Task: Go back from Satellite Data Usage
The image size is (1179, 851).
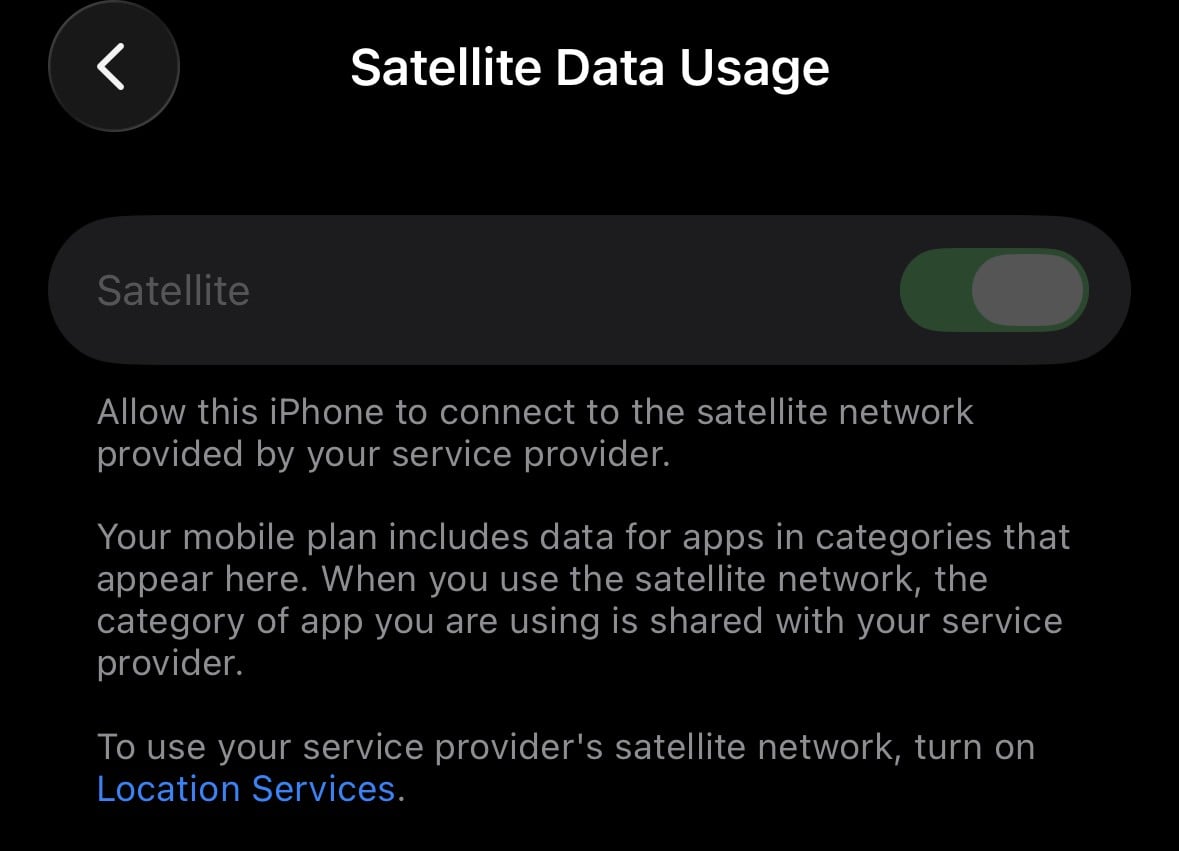Action: (x=113, y=68)
